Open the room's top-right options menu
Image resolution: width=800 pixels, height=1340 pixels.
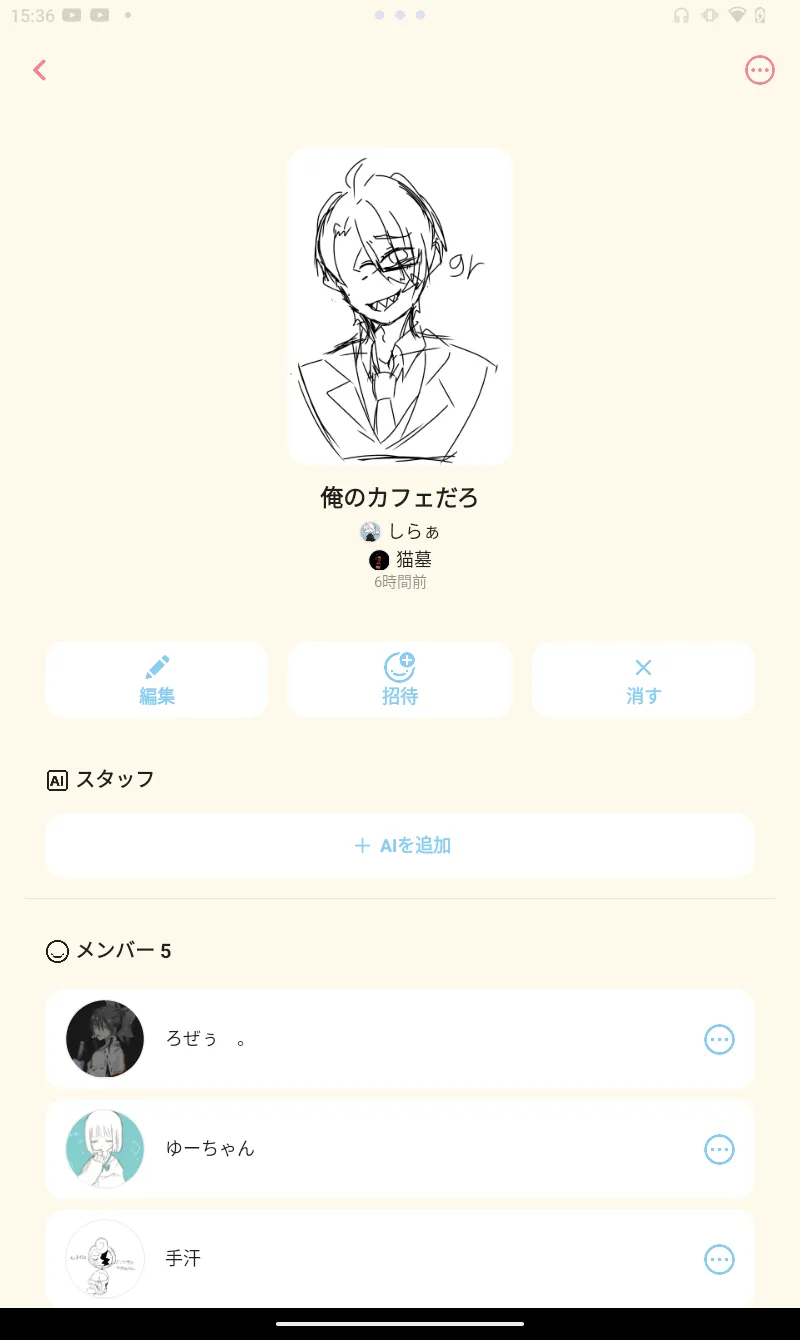coord(760,70)
